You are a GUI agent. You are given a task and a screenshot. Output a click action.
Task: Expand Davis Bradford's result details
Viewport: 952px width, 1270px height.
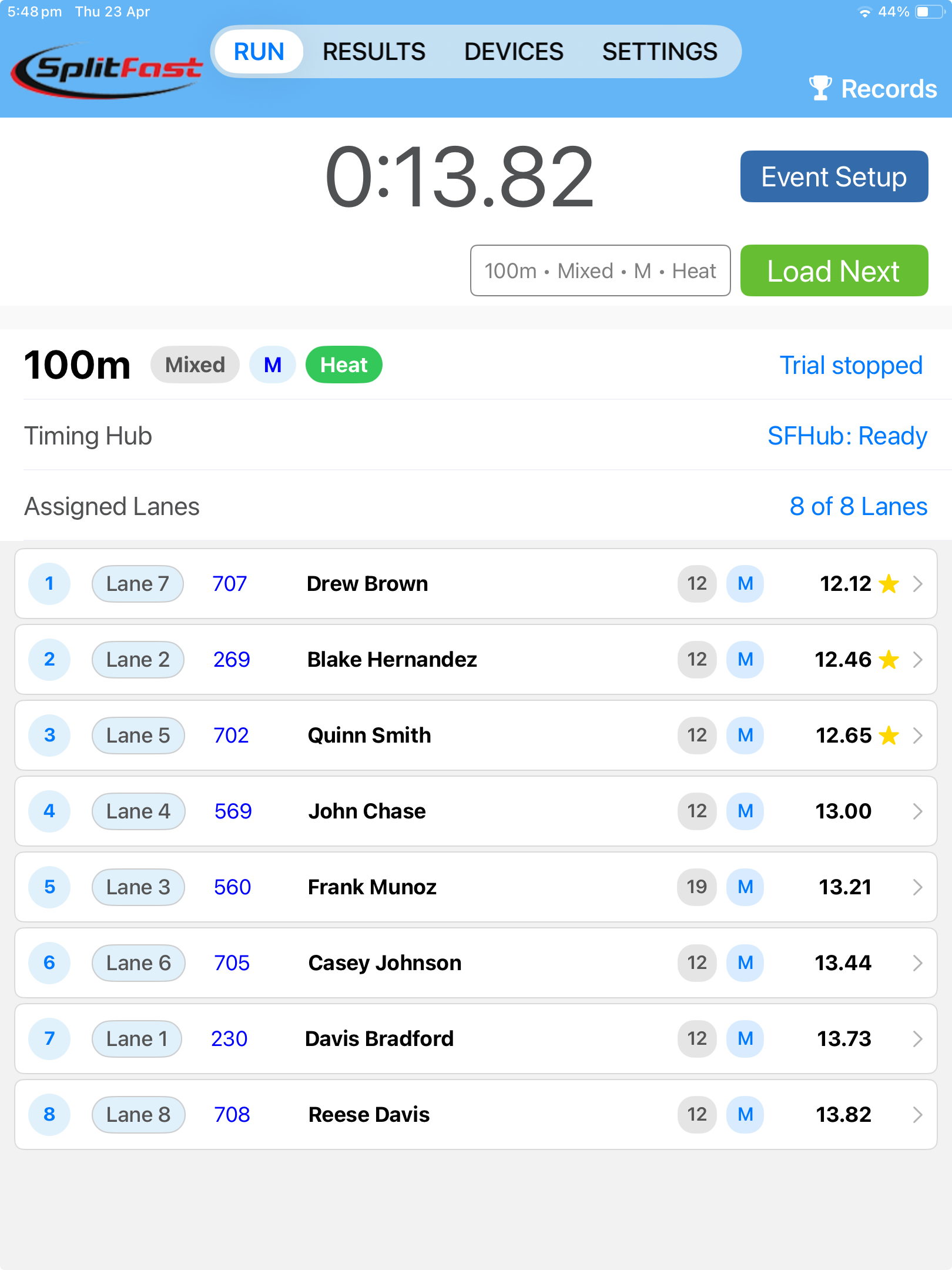point(918,1039)
